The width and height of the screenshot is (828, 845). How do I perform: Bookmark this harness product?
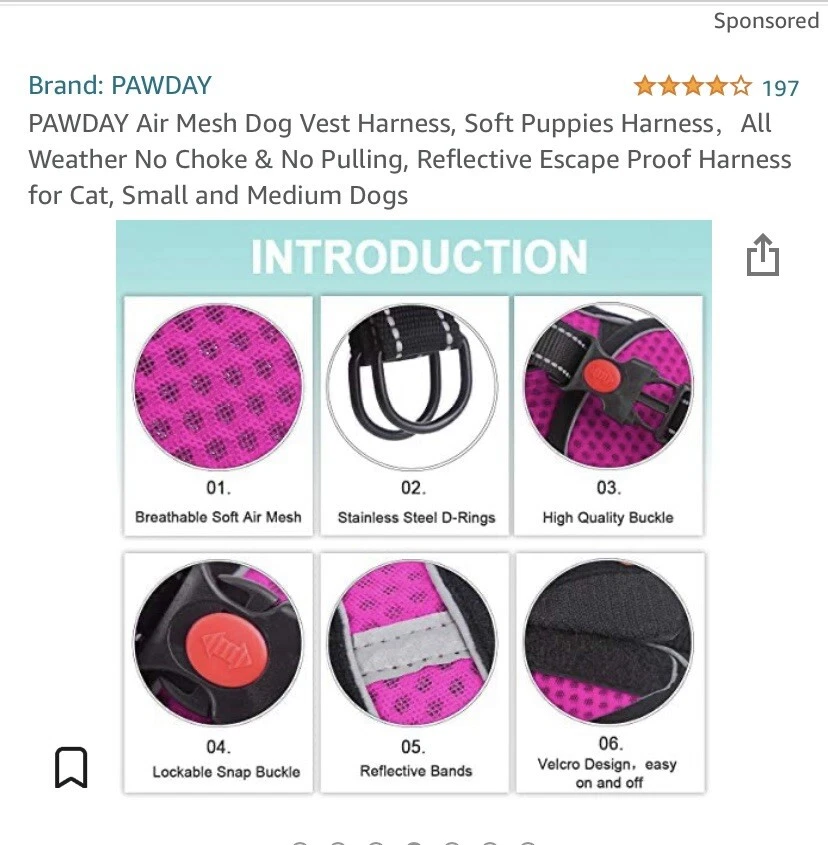pos(70,767)
